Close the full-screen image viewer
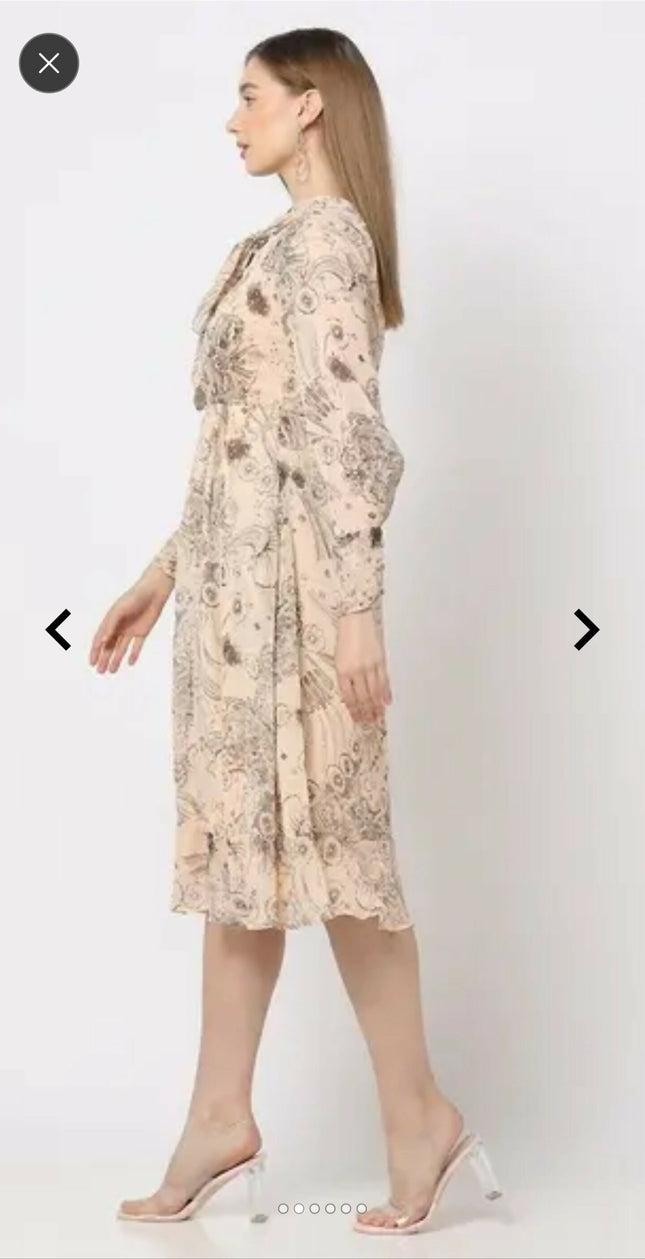This screenshot has height=1259, width=645. tap(48, 63)
